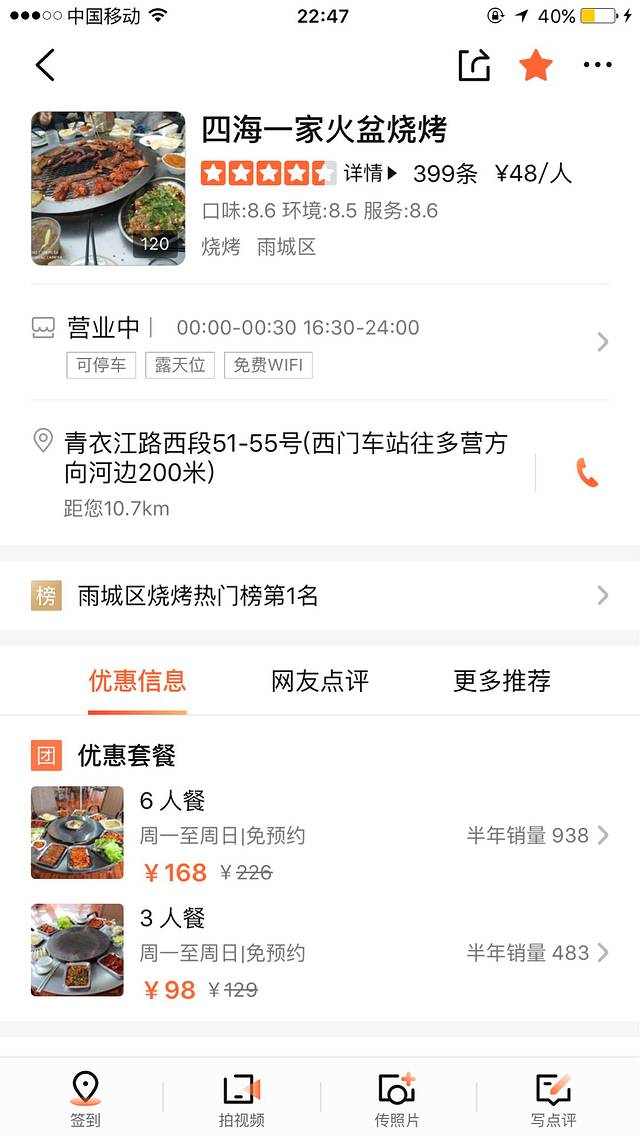Image resolution: width=640 pixels, height=1137 pixels.
Task: View rating details via 详情
Action: 370,173
